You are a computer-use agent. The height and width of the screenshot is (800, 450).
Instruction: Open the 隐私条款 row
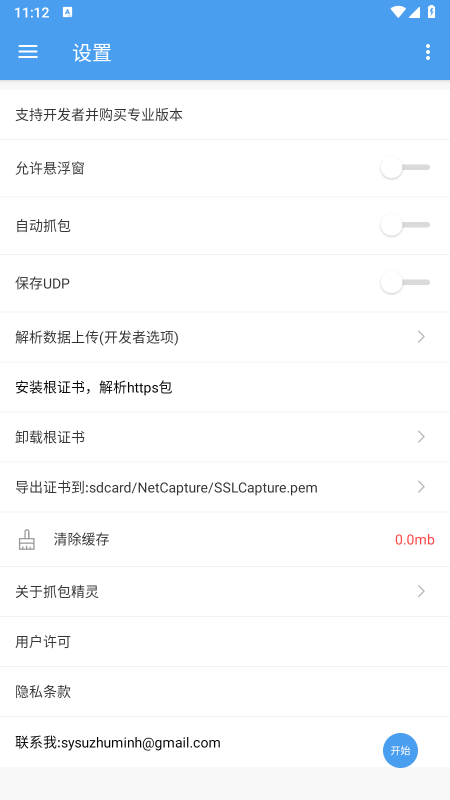click(x=225, y=692)
